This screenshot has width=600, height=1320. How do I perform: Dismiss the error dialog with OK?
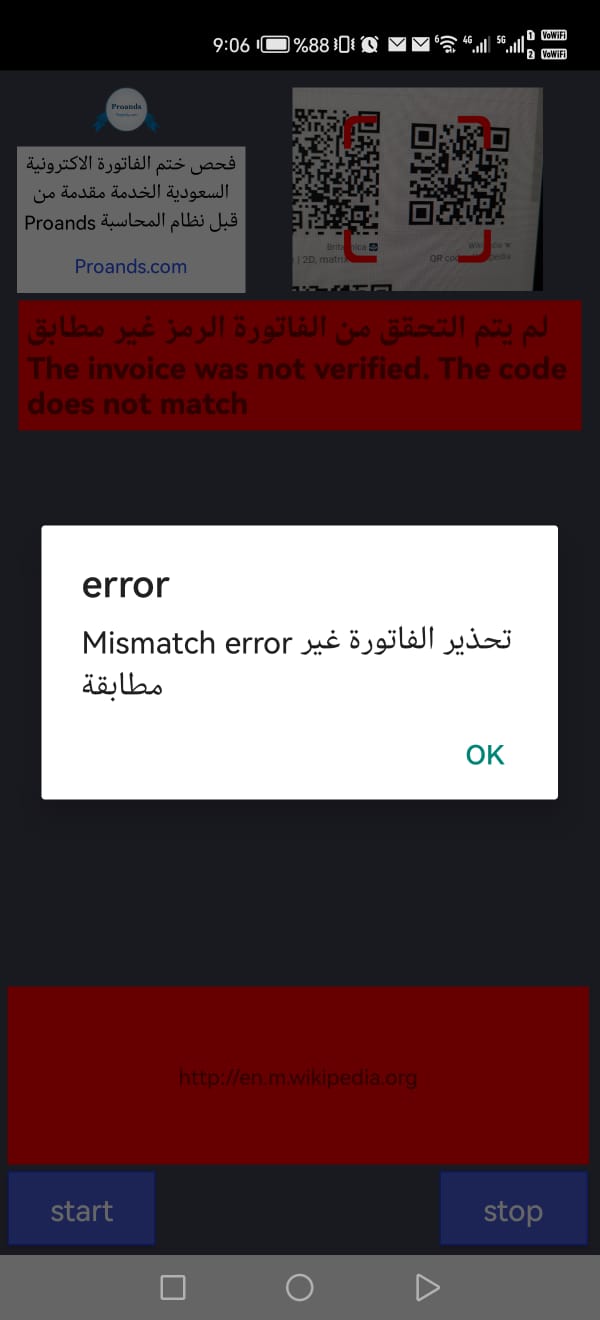click(485, 754)
